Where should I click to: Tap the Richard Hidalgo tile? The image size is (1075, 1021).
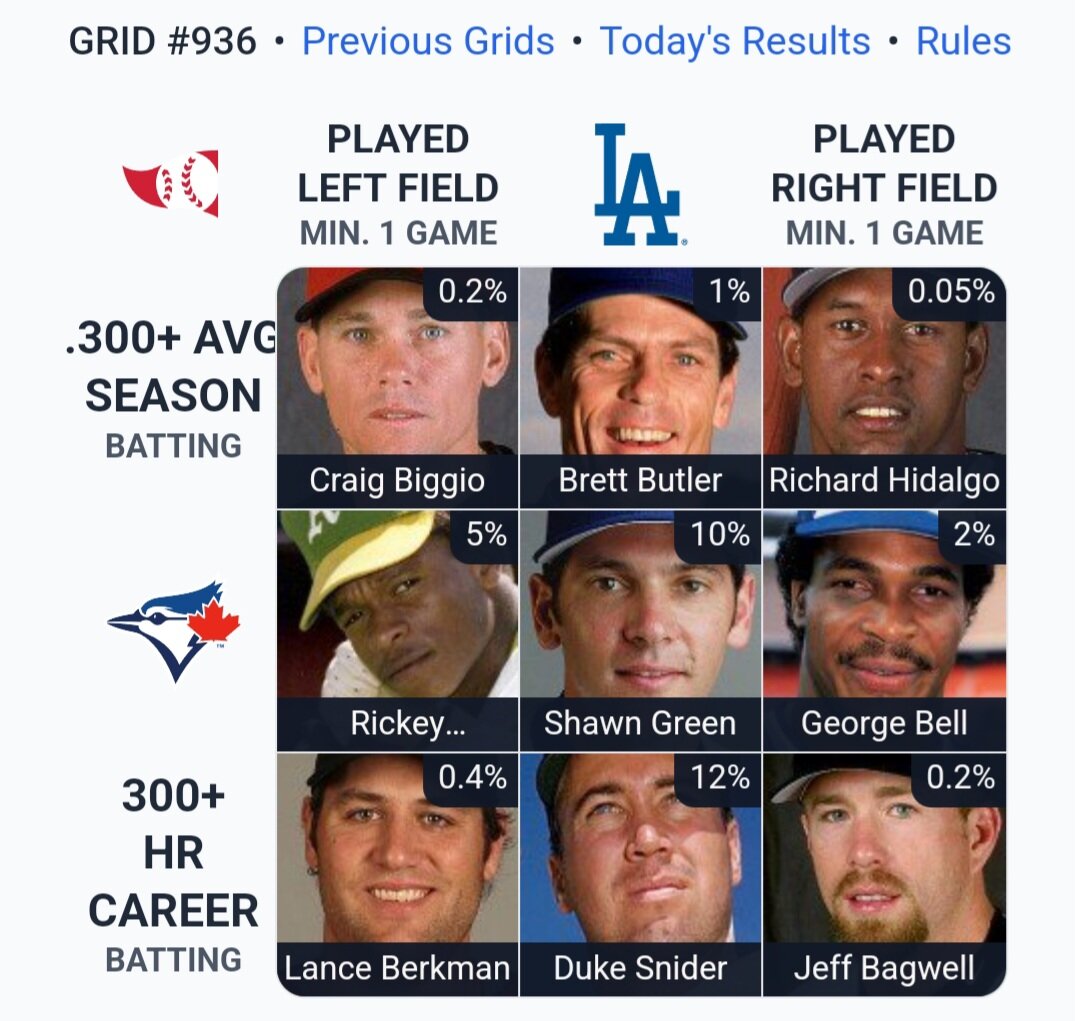(884, 388)
